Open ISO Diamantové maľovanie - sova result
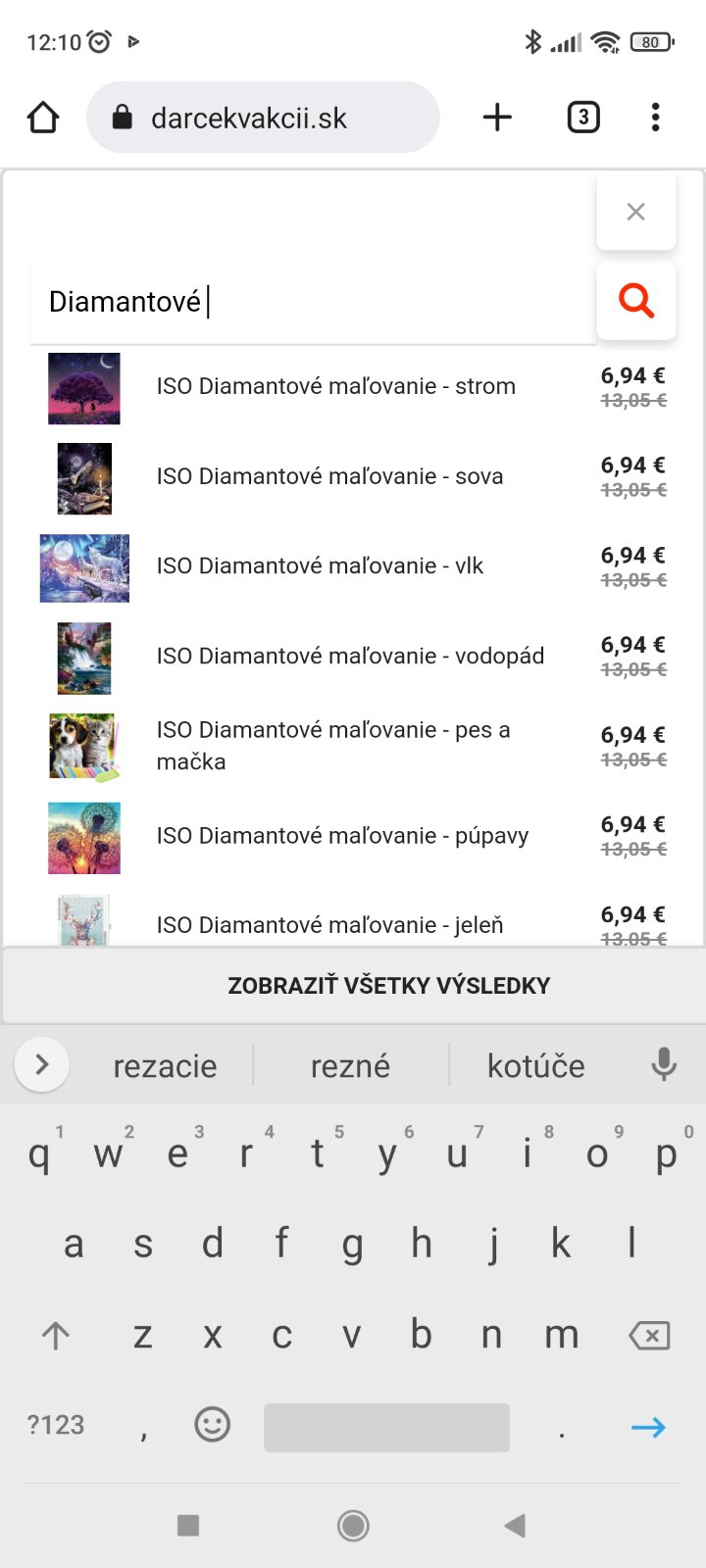The image size is (706, 1568). pos(329,476)
